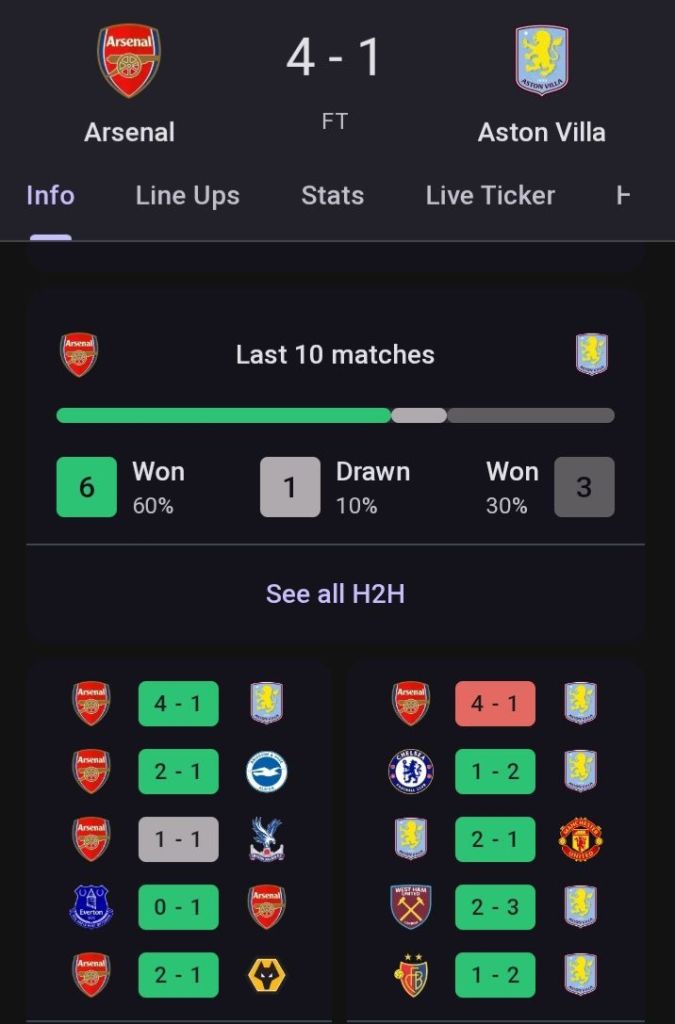
Task: View Aston Villa 2-1 Manchester United match
Action: (x=495, y=839)
